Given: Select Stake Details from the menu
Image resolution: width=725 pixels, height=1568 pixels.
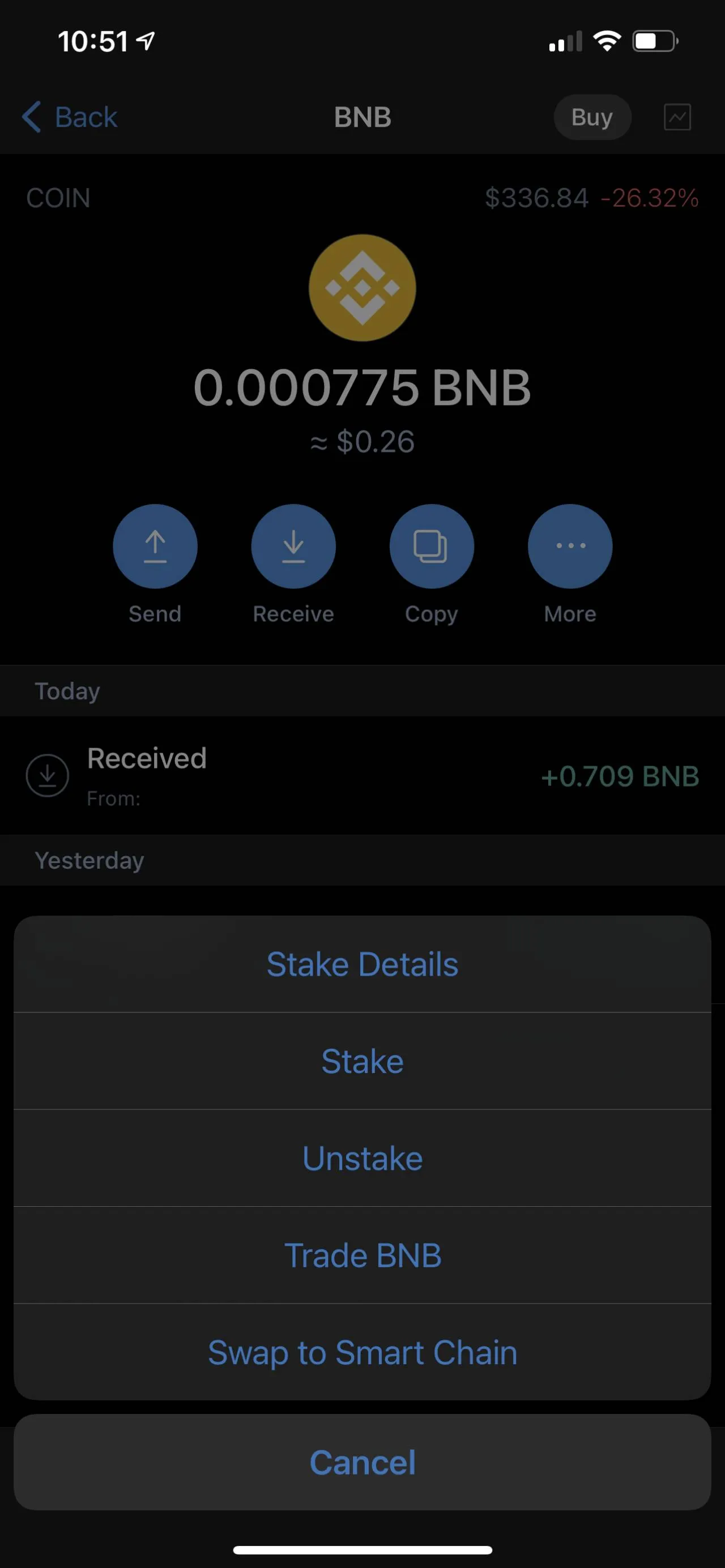Looking at the screenshot, I should point(362,964).
